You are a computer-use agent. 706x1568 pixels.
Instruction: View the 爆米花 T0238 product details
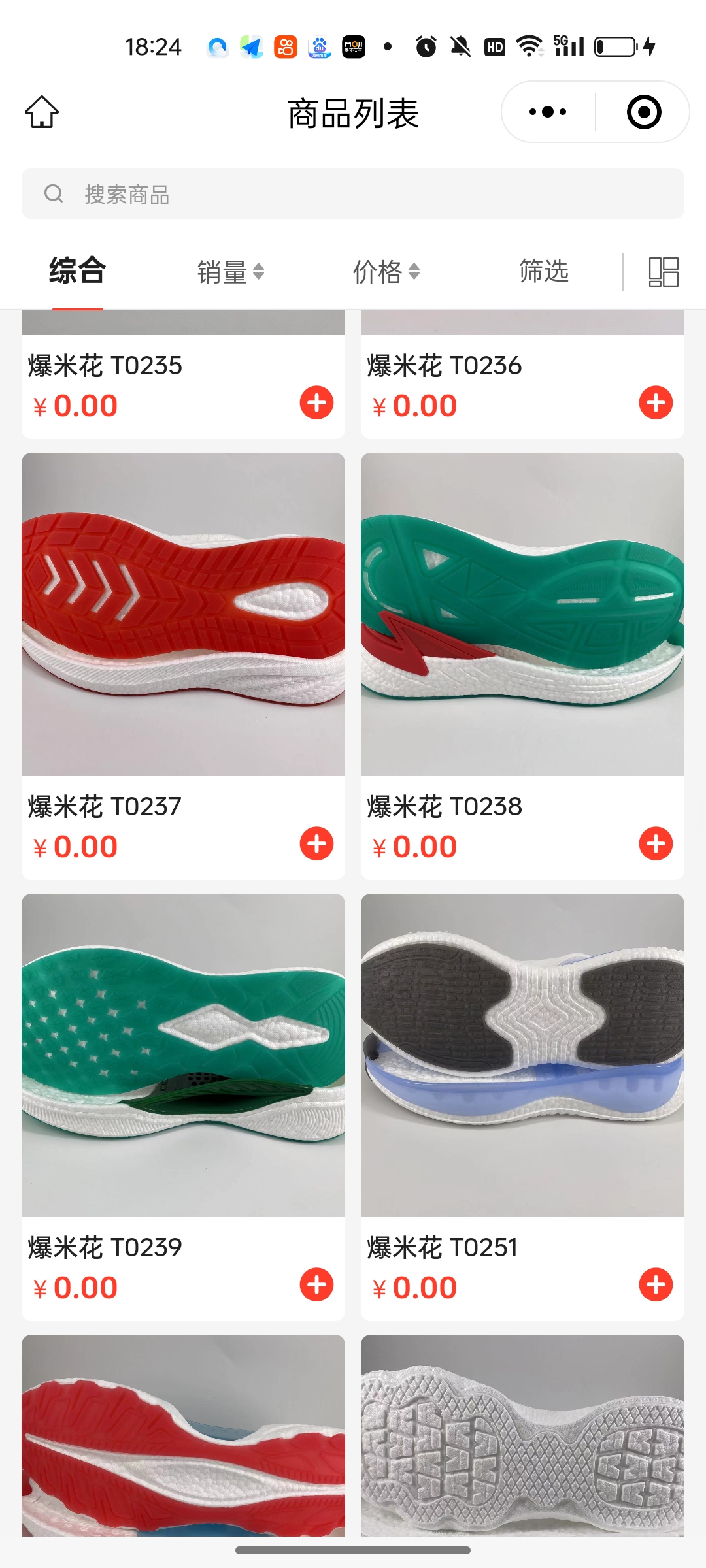point(522,614)
